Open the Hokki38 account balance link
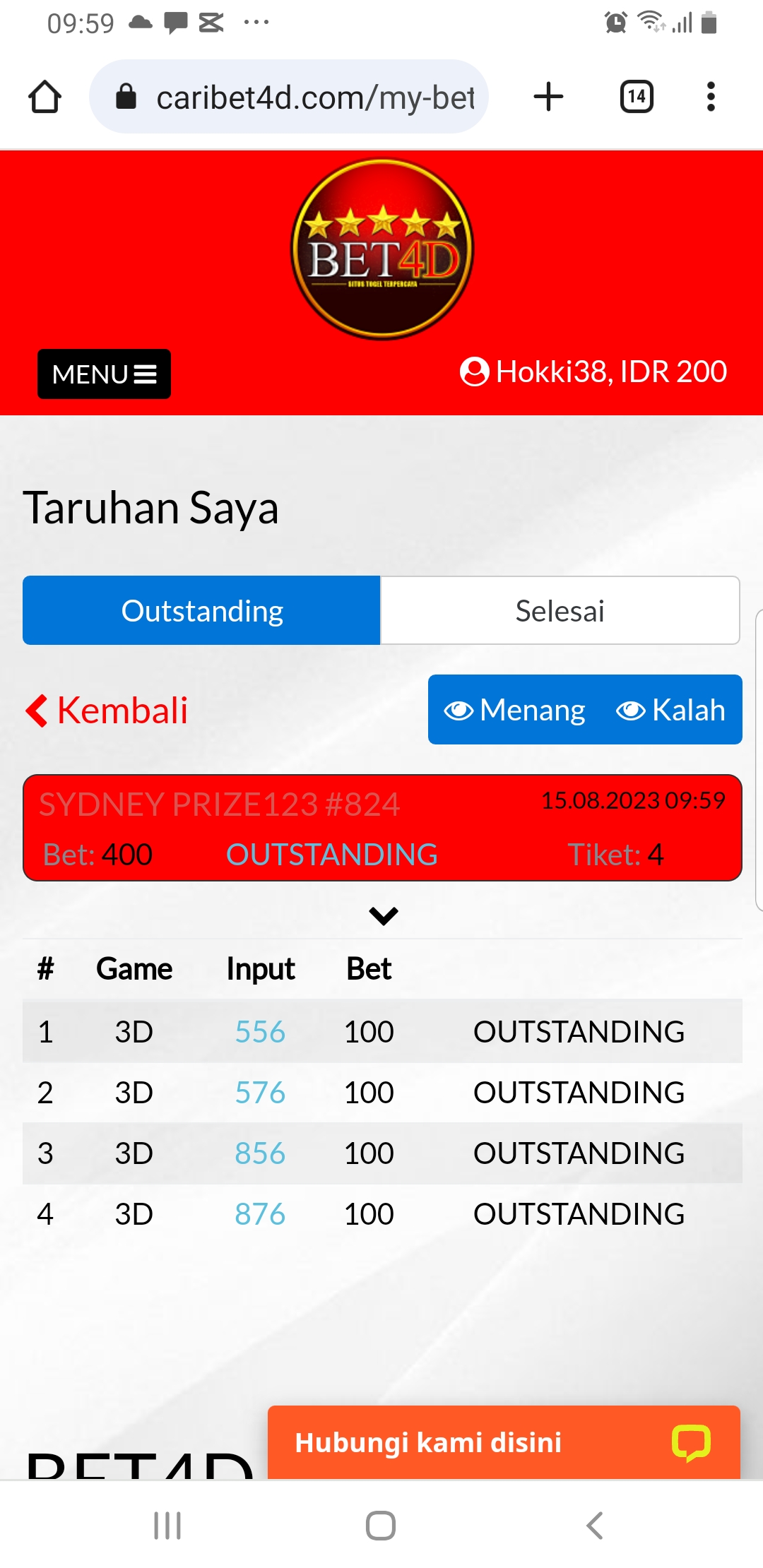This screenshot has height=1568, width=763. click(593, 372)
